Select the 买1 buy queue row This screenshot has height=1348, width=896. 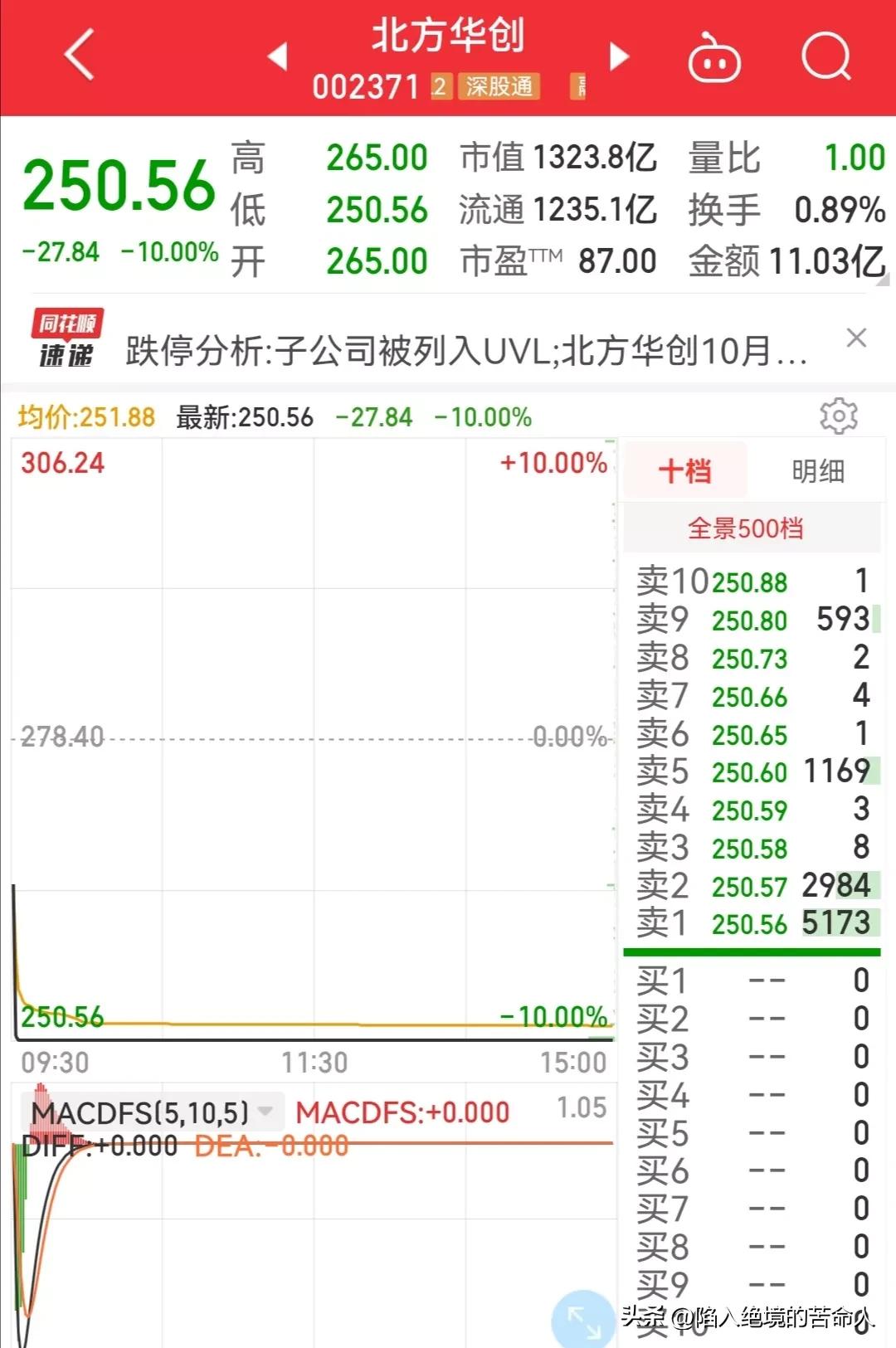tap(751, 981)
